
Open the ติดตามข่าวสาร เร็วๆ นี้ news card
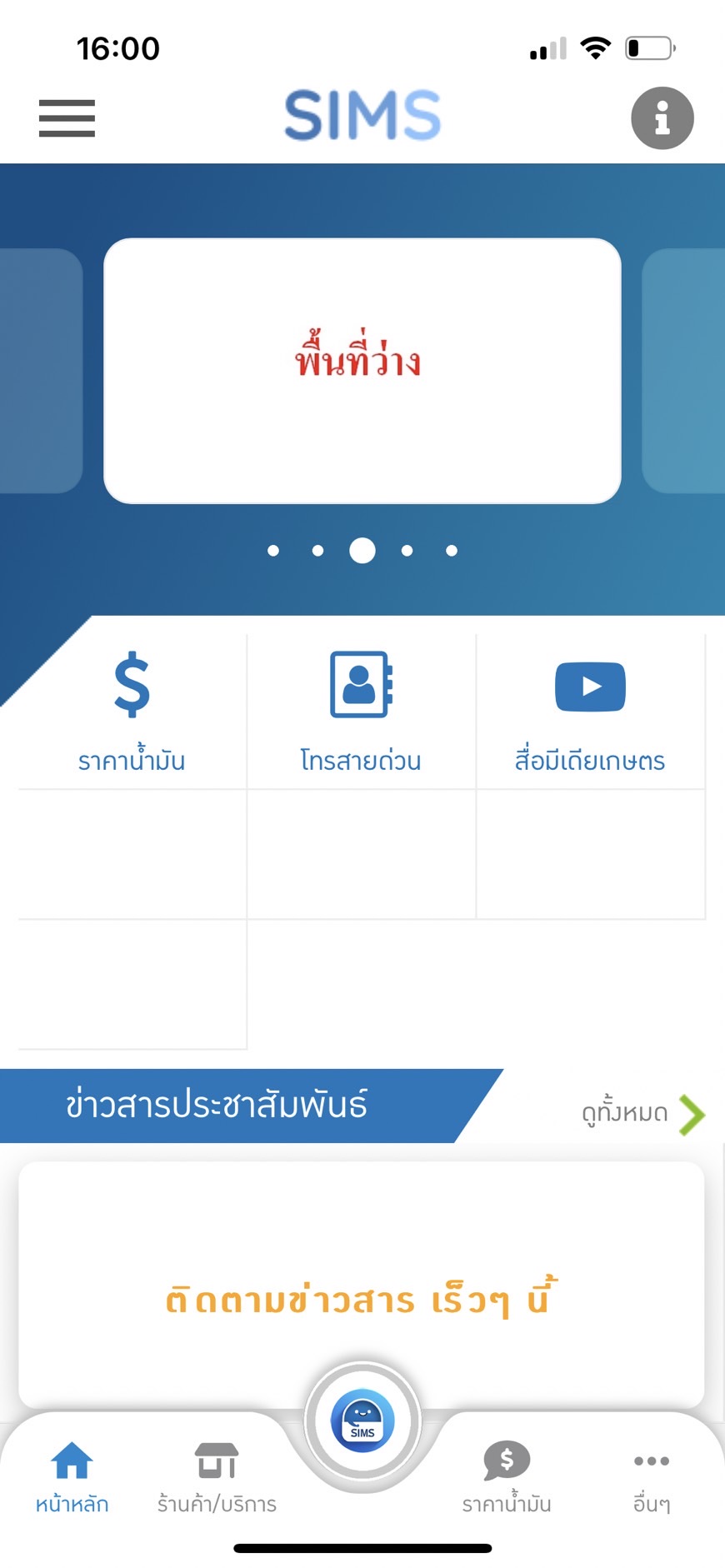tap(361, 1283)
